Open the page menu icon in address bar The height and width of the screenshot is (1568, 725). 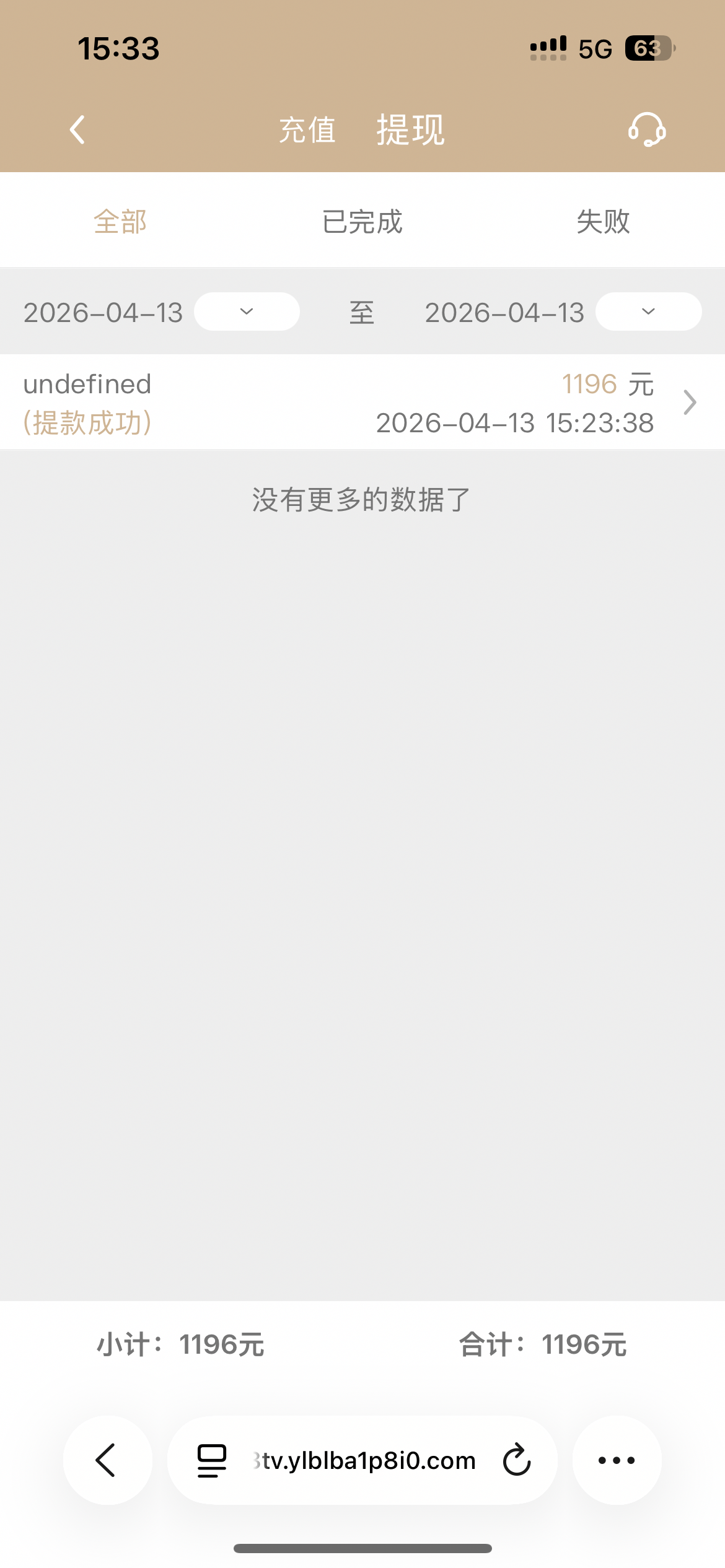[x=212, y=1460]
